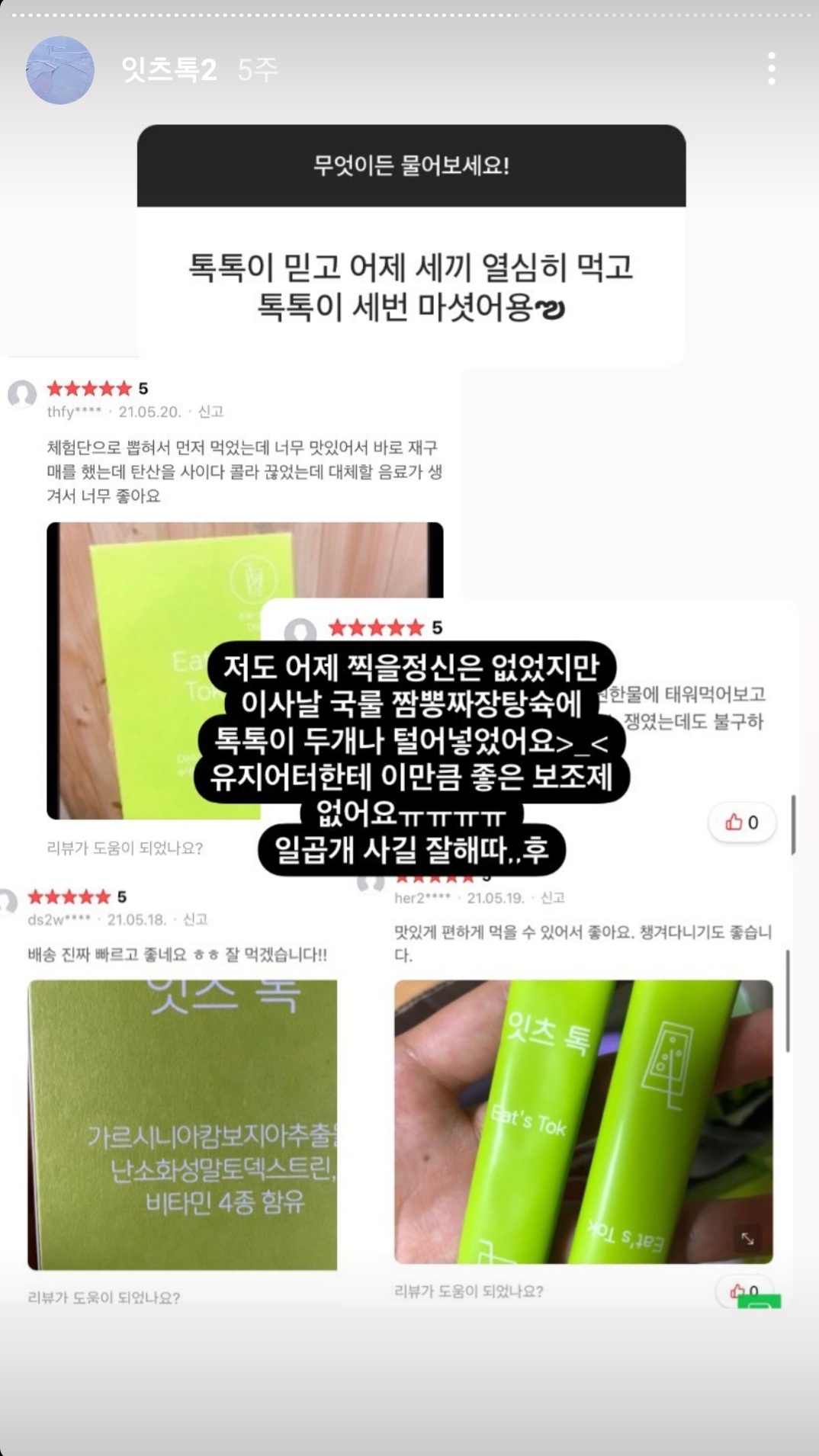819x1456 pixels.
Task: Open the story overflow menu
Action: [x=772, y=69]
